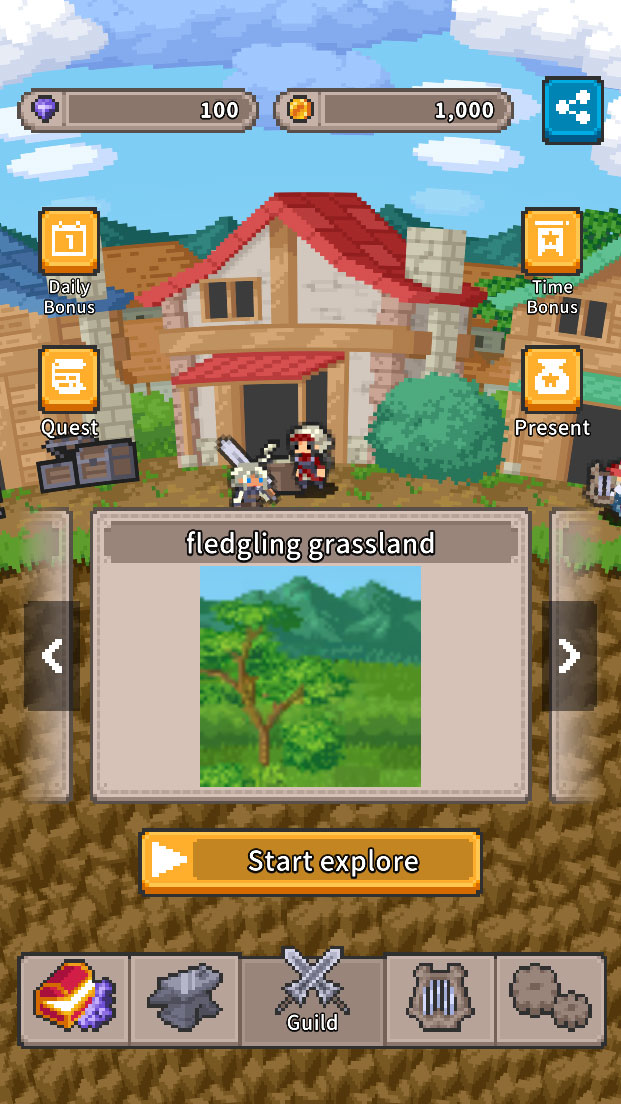Tap the Start explore button
This screenshot has height=1104, width=621.
(x=310, y=861)
